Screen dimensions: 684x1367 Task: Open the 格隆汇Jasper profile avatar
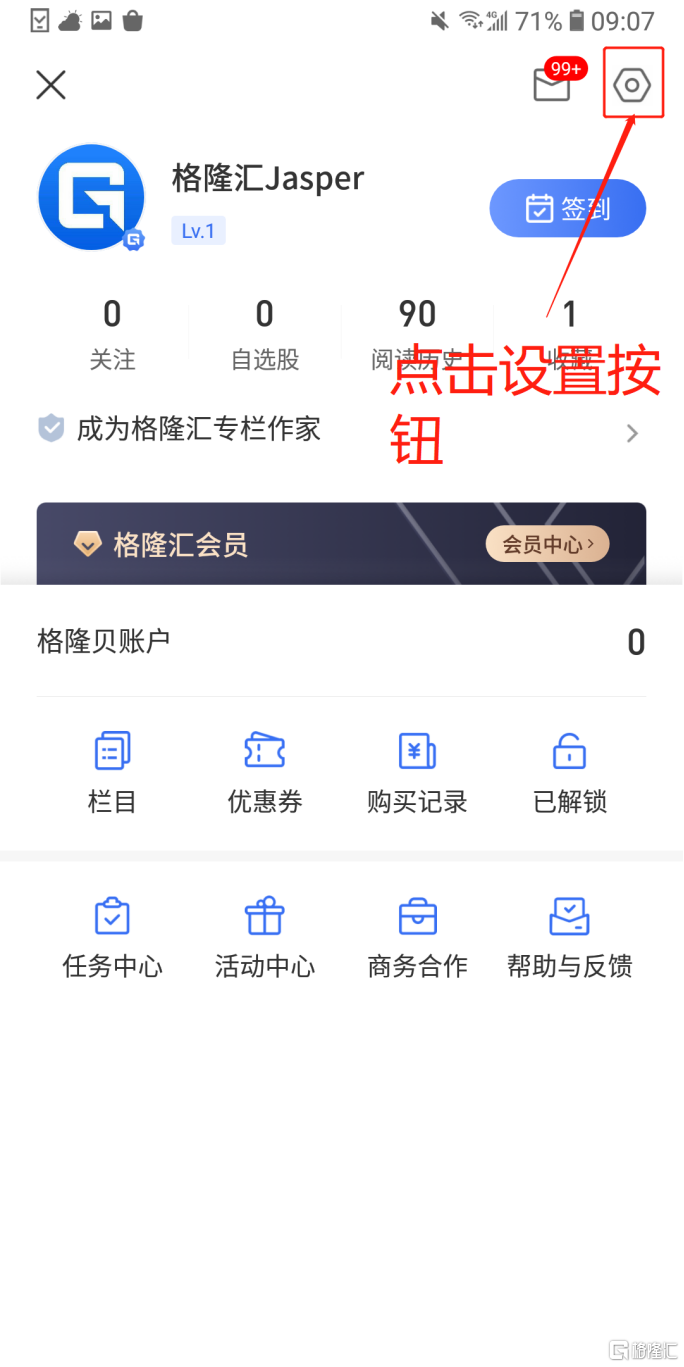point(91,197)
